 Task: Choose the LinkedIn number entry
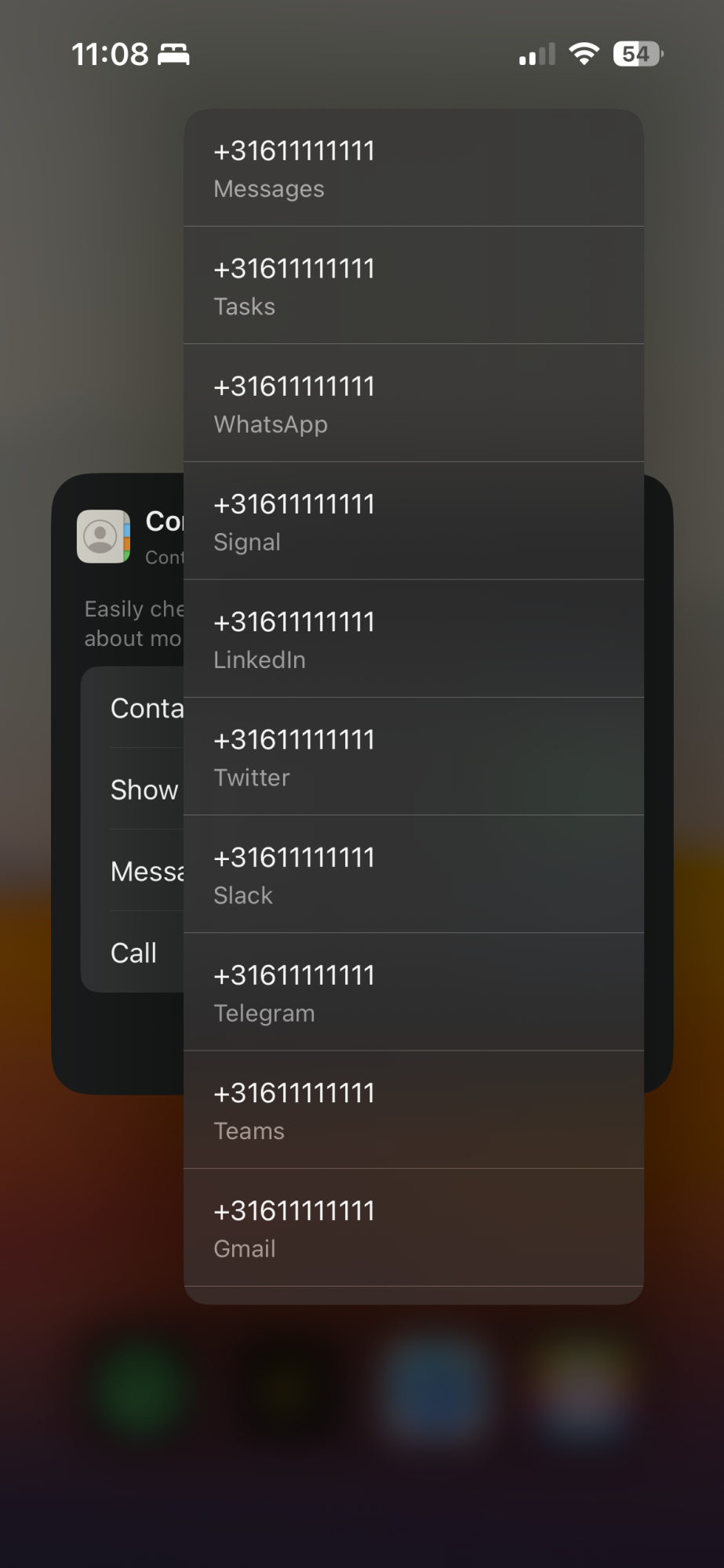(x=413, y=639)
